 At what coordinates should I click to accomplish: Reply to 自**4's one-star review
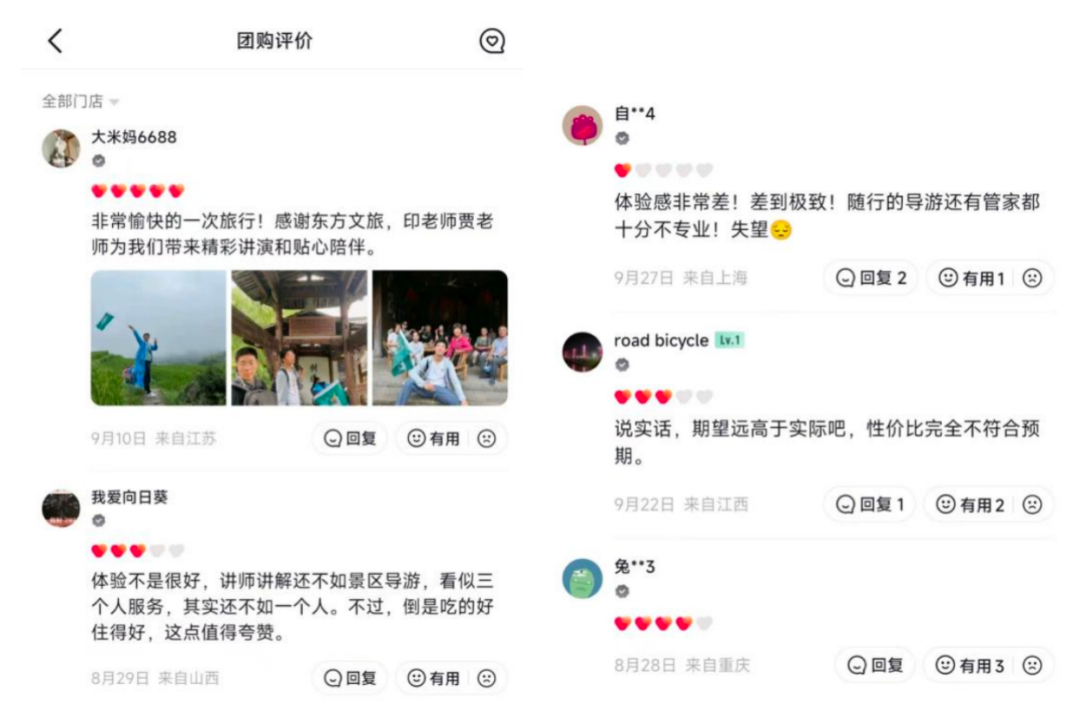(x=872, y=278)
